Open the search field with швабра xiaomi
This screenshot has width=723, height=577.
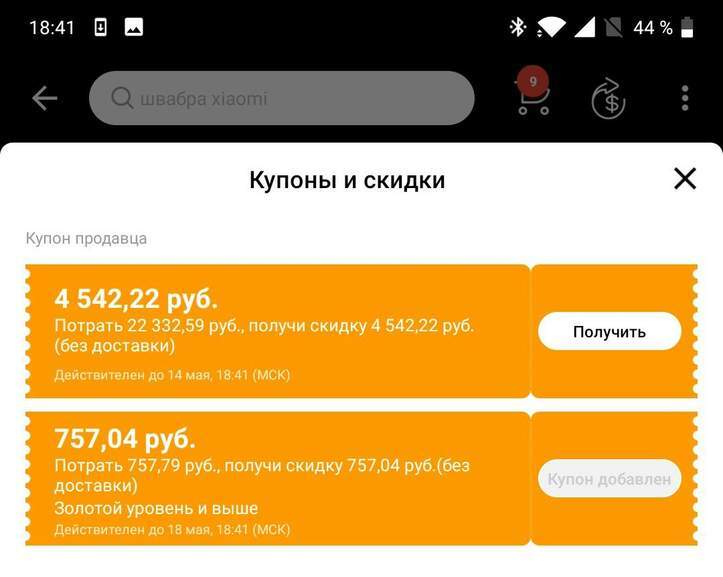pos(281,98)
